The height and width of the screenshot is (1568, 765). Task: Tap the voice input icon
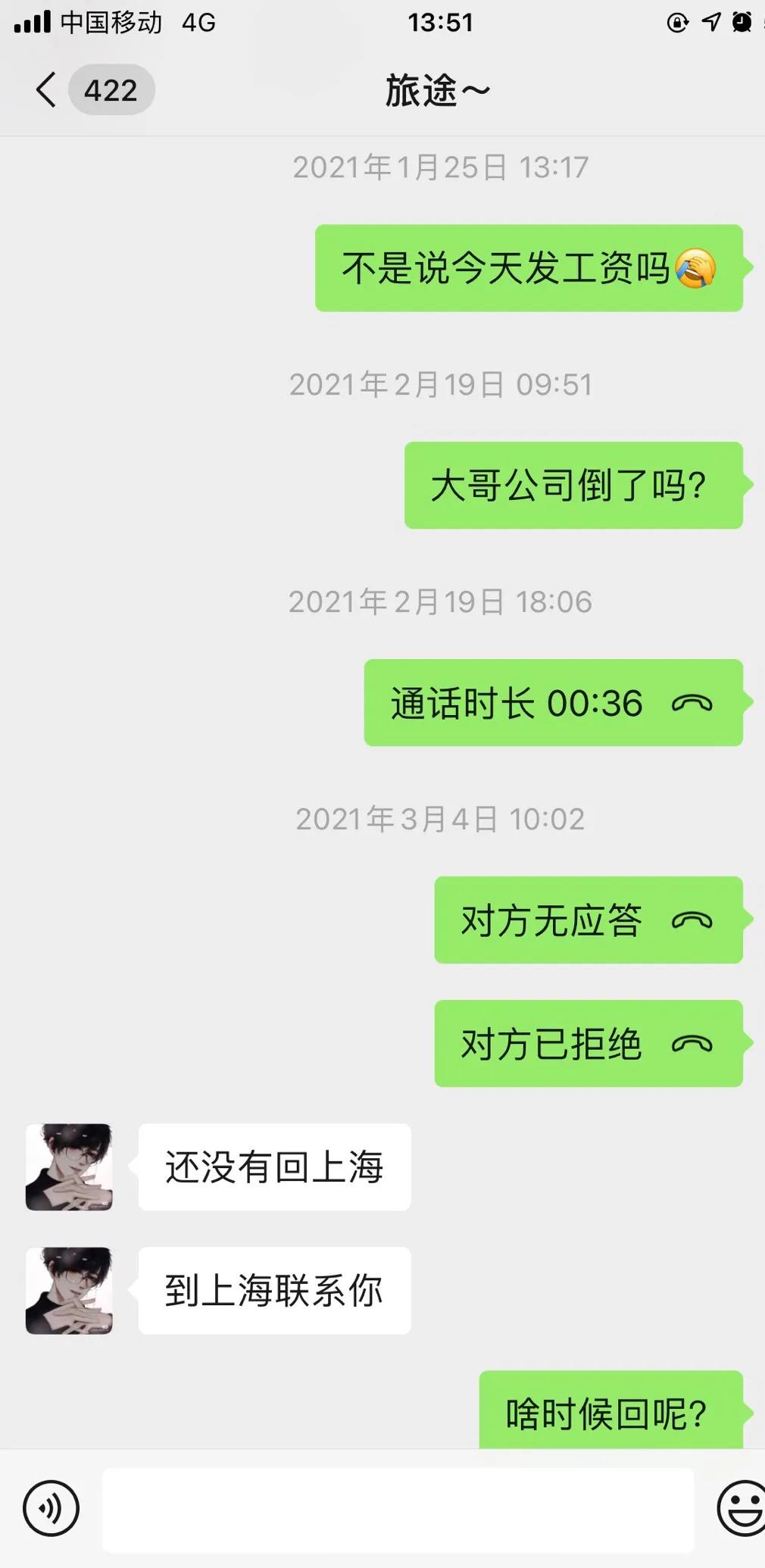[50, 1507]
